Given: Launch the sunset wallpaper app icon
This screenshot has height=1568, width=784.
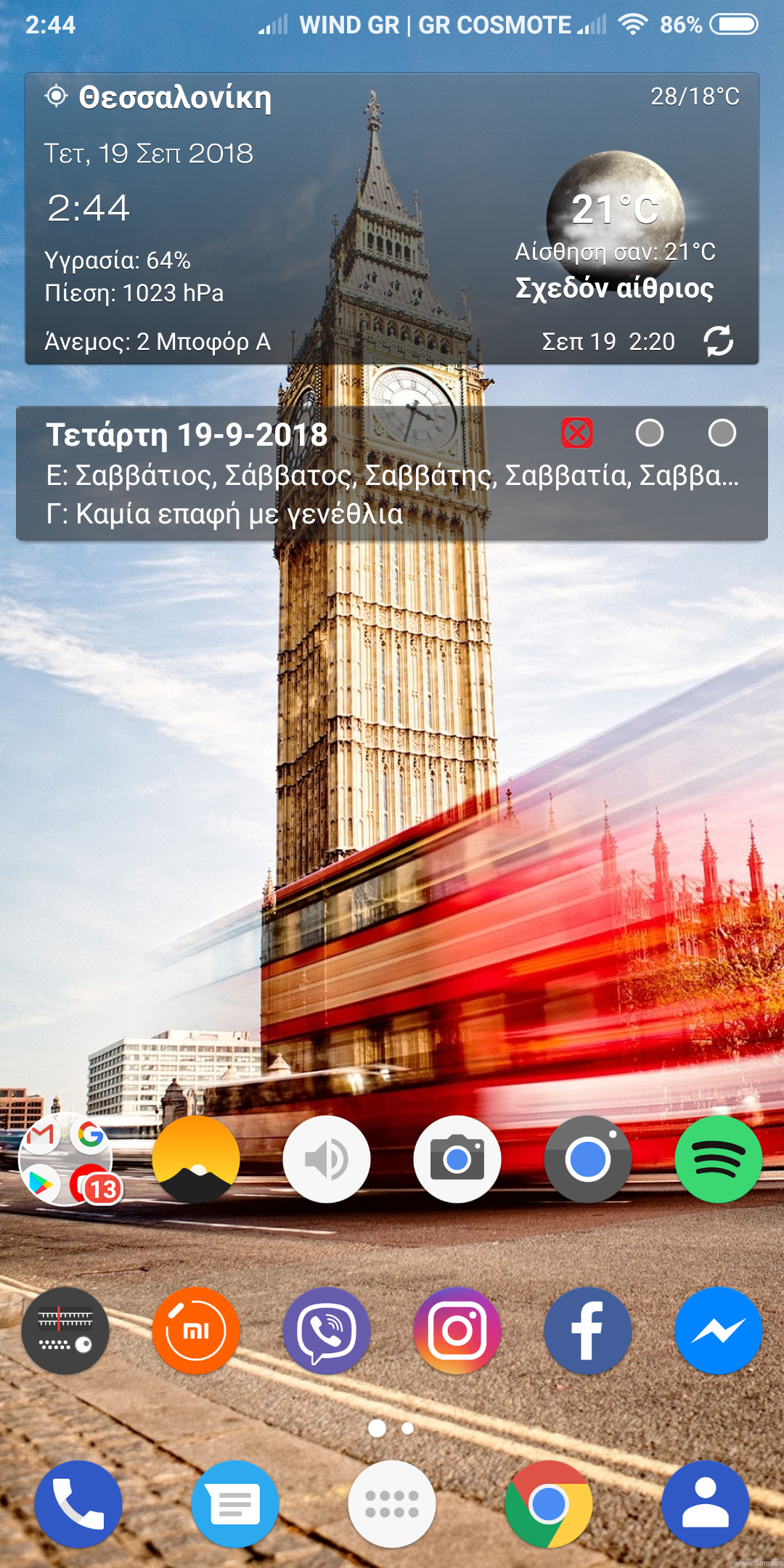Looking at the screenshot, I should (196, 1159).
